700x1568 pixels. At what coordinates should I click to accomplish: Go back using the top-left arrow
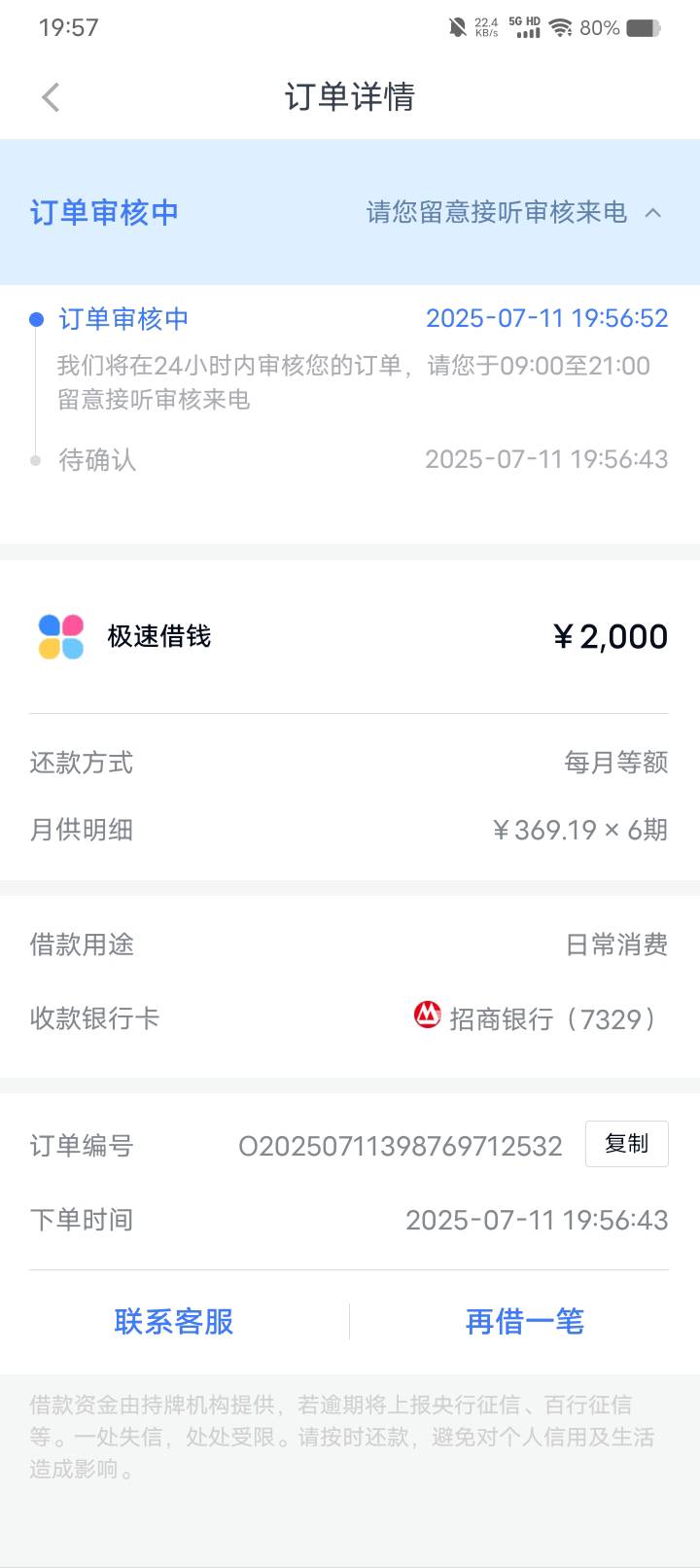52,97
